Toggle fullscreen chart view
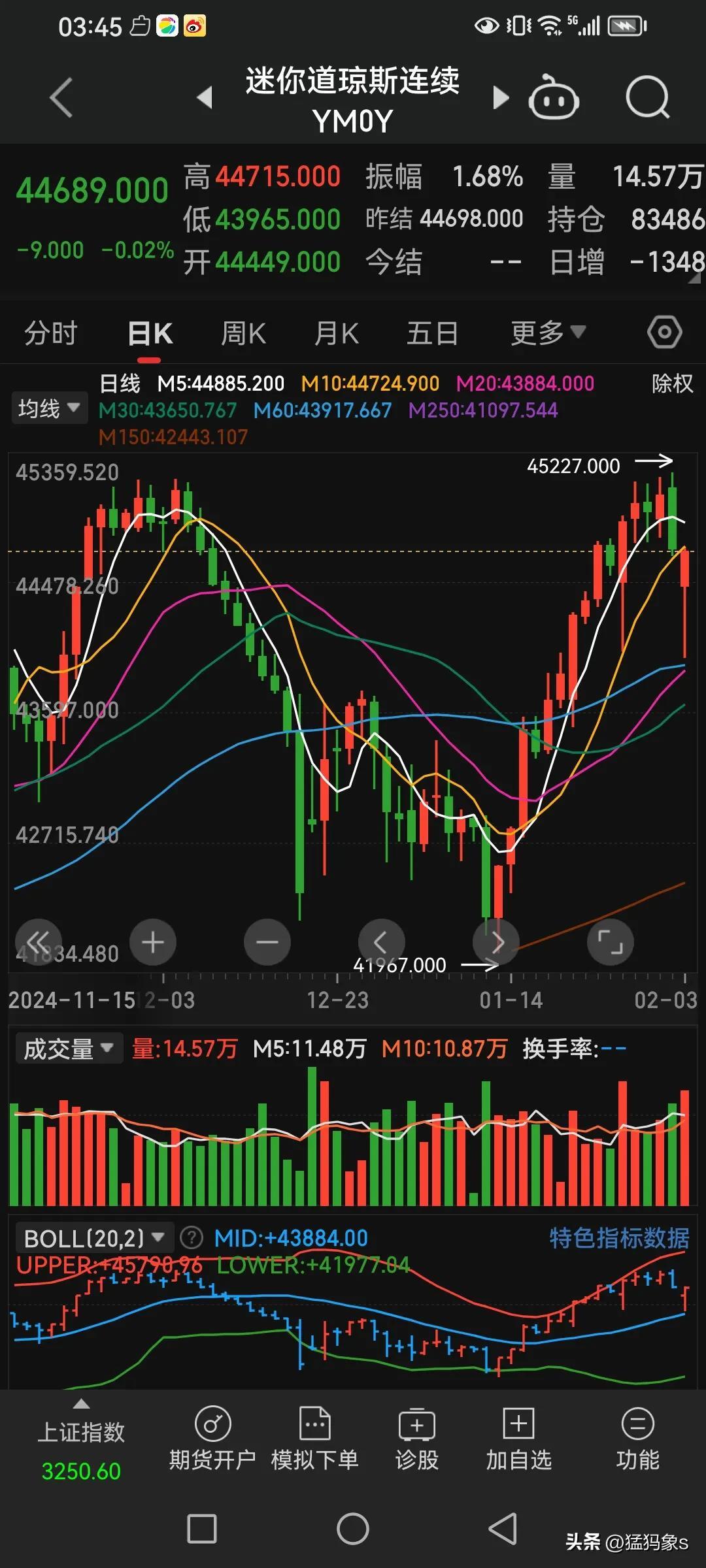Screen dimensions: 706x1568 pyautogui.click(x=610, y=942)
